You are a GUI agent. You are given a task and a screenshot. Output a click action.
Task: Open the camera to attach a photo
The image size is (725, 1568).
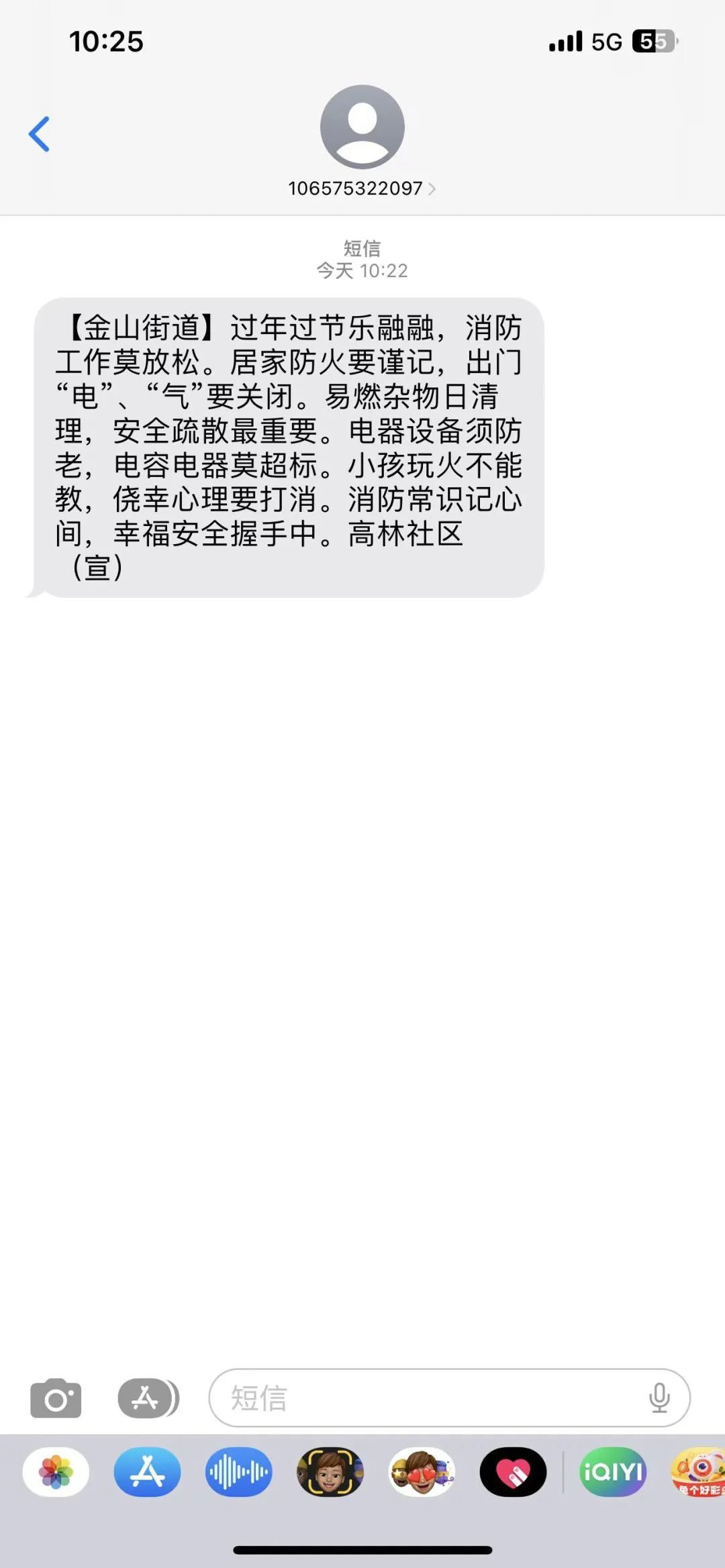pos(56,1398)
